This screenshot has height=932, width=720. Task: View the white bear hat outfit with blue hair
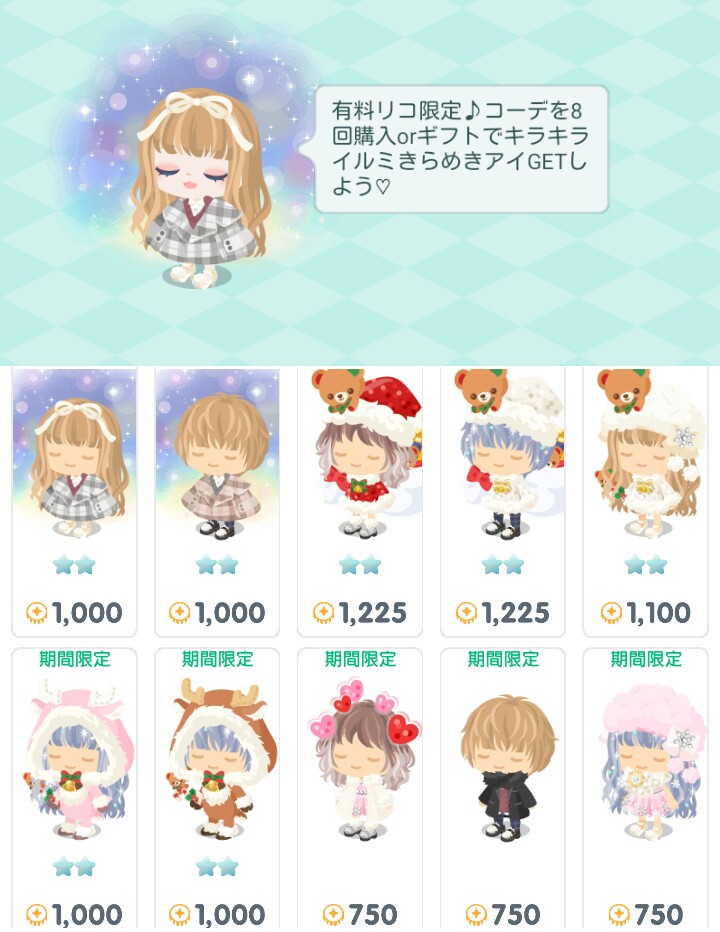[503, 500]
